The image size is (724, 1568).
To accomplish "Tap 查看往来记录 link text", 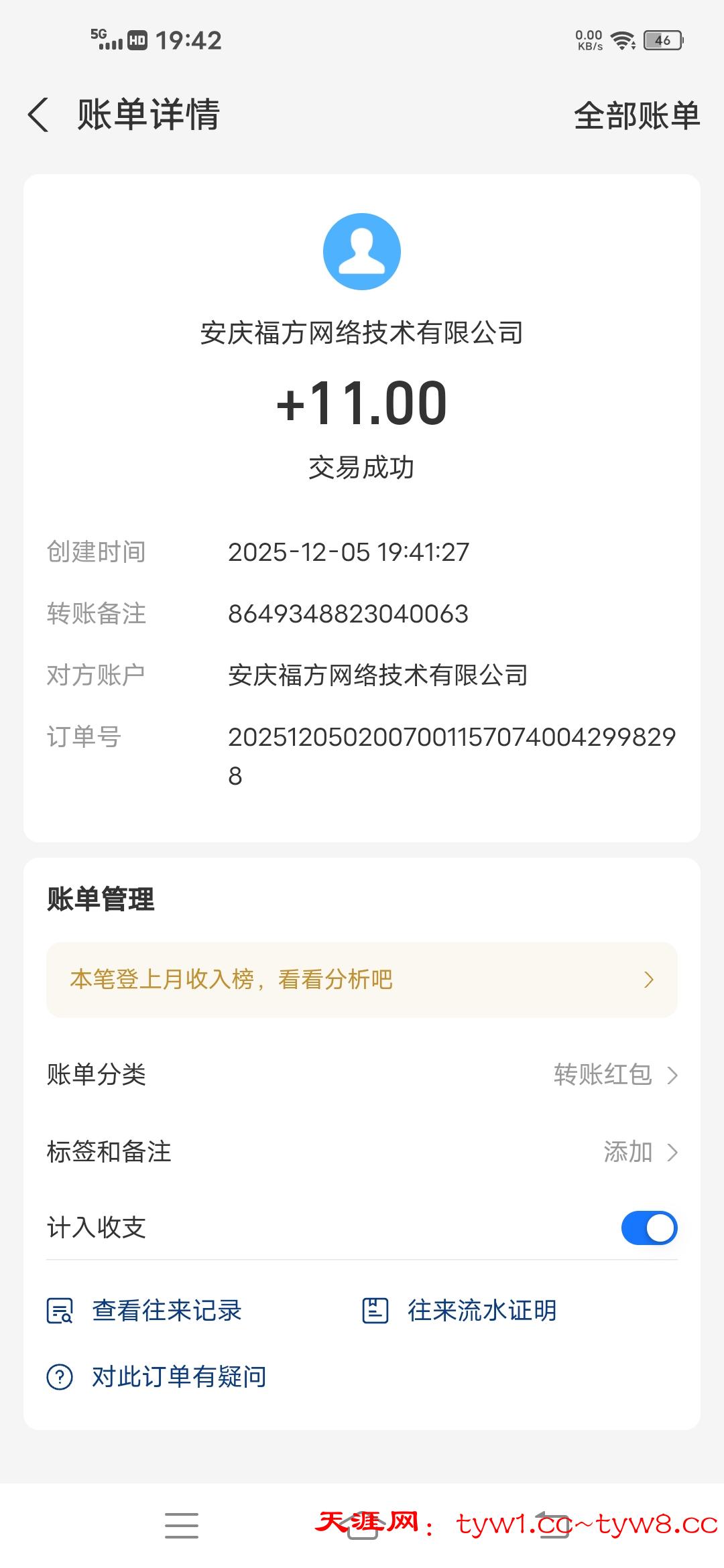I will tap(168, 1311).
